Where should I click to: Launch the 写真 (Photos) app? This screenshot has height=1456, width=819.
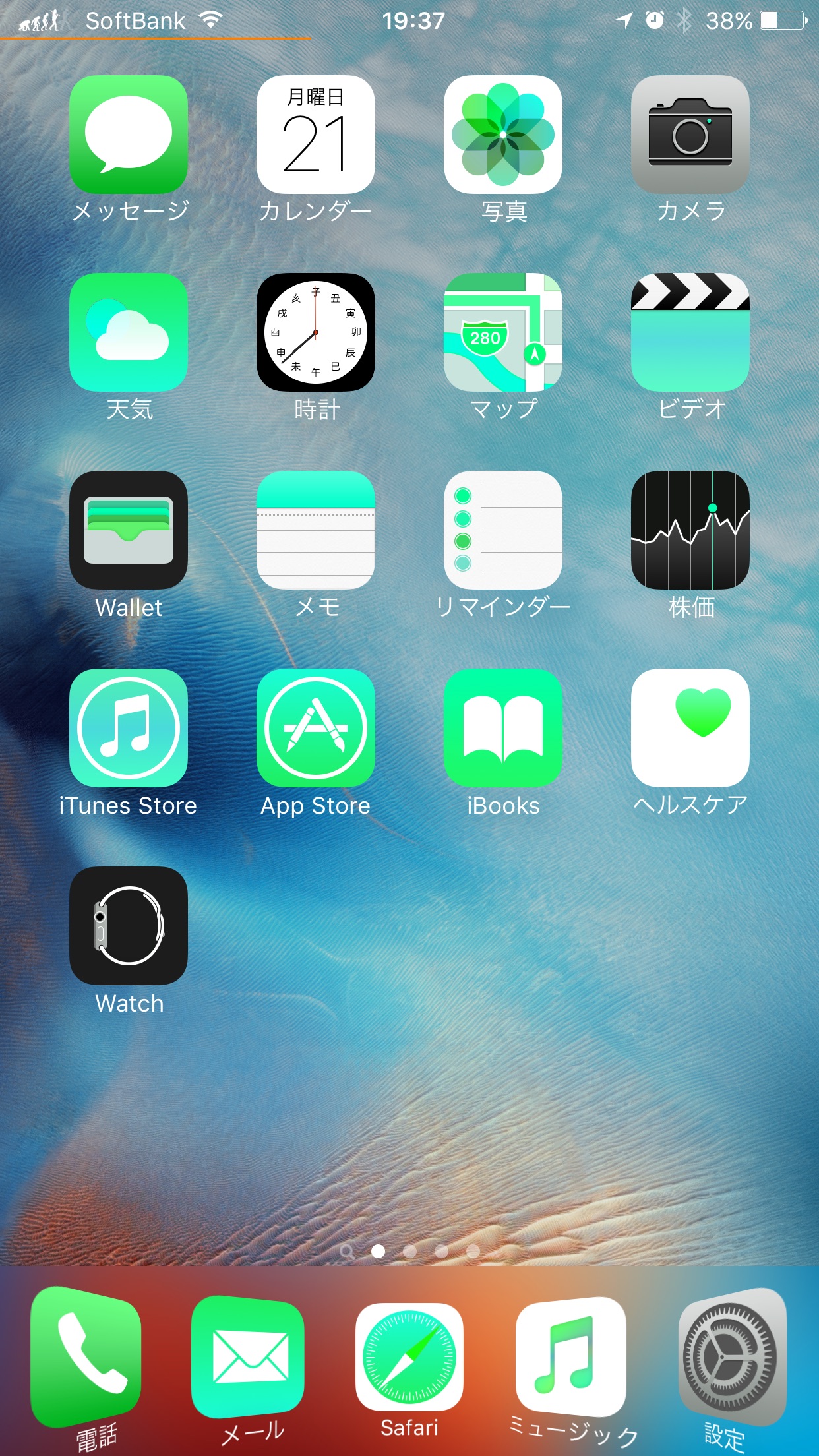point(503,135)
